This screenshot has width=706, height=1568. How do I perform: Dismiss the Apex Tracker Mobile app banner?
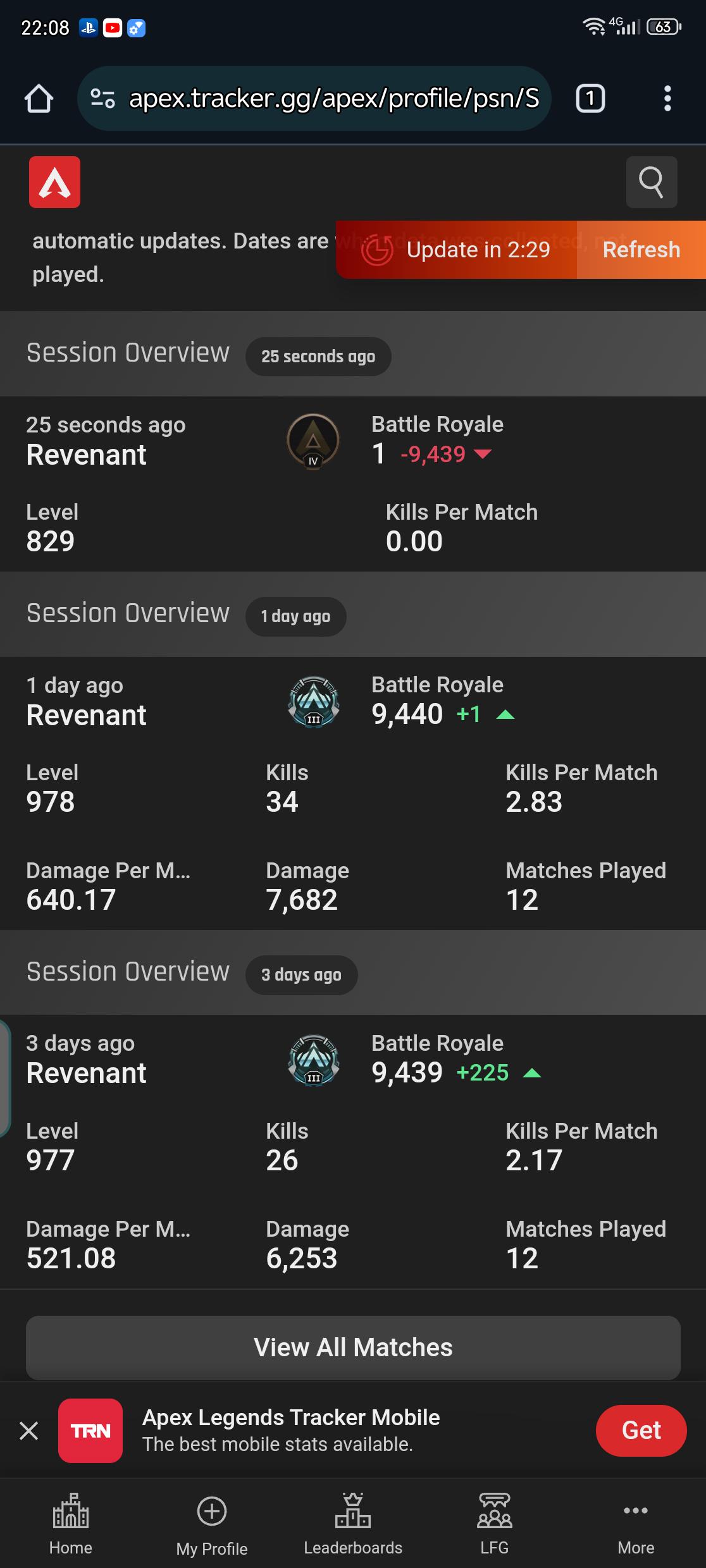(x=28, y=1431)
